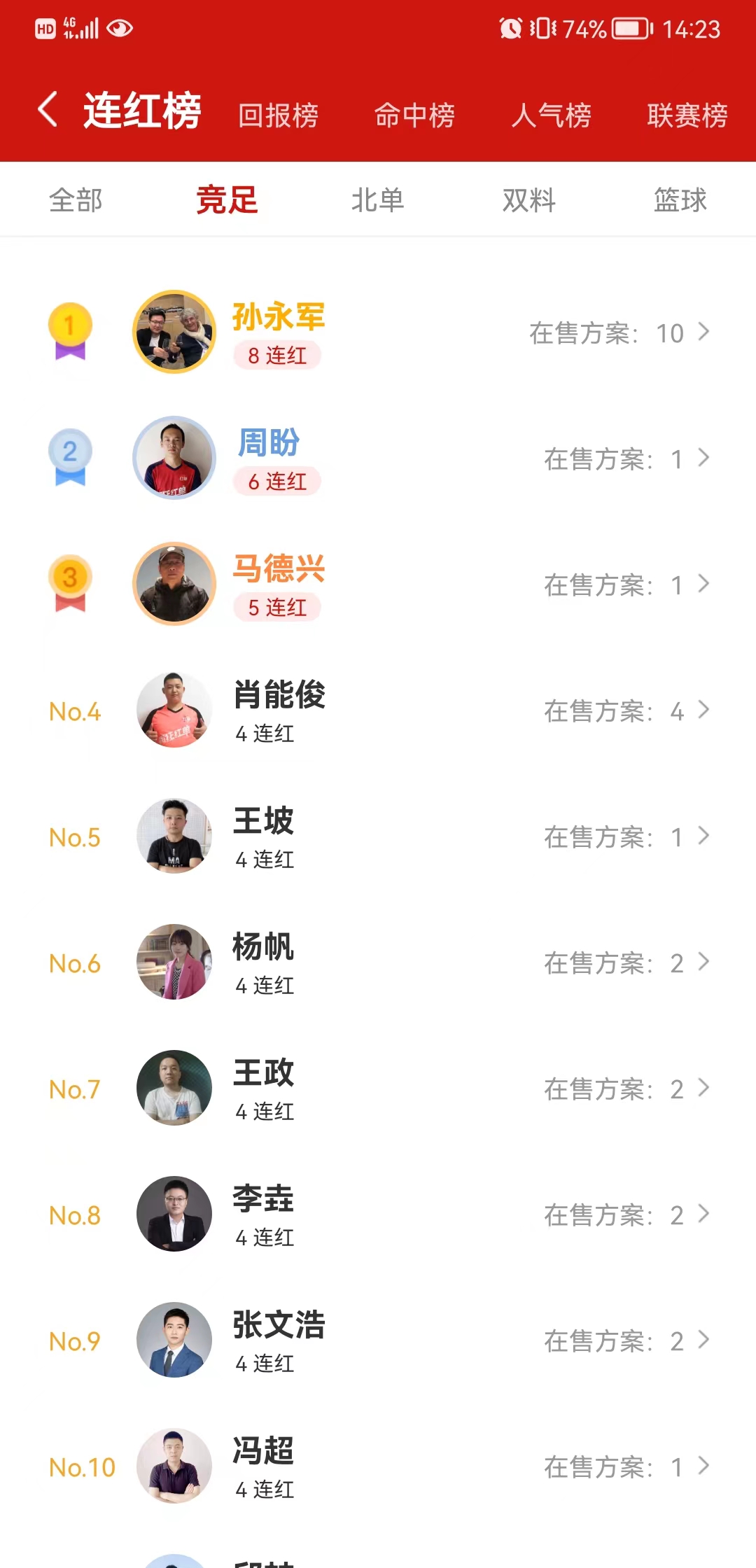The height and width of the screenshot is (1568, 756).
Task: Open 冯超's No.10 row
Action: [x=378, y=1466]
